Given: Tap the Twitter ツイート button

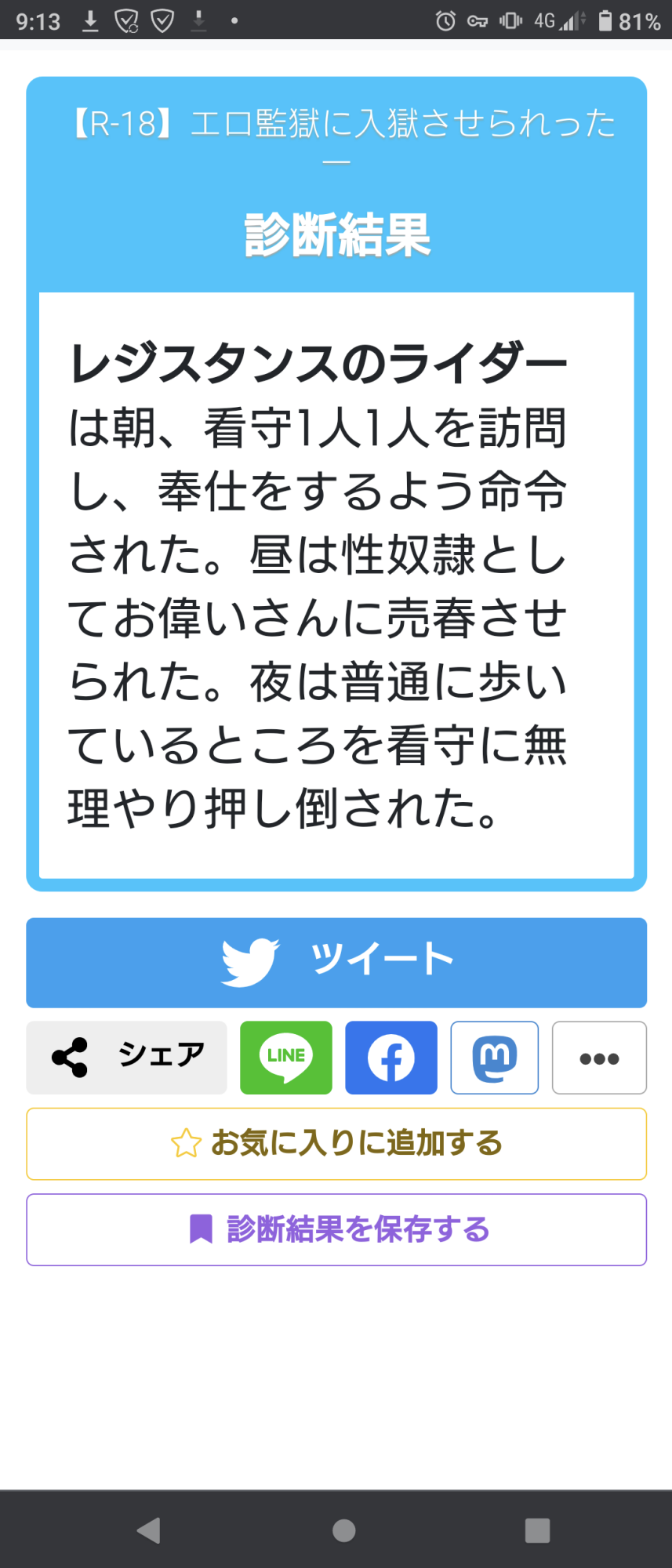Looking at the screenshot, I should [336, 962].
